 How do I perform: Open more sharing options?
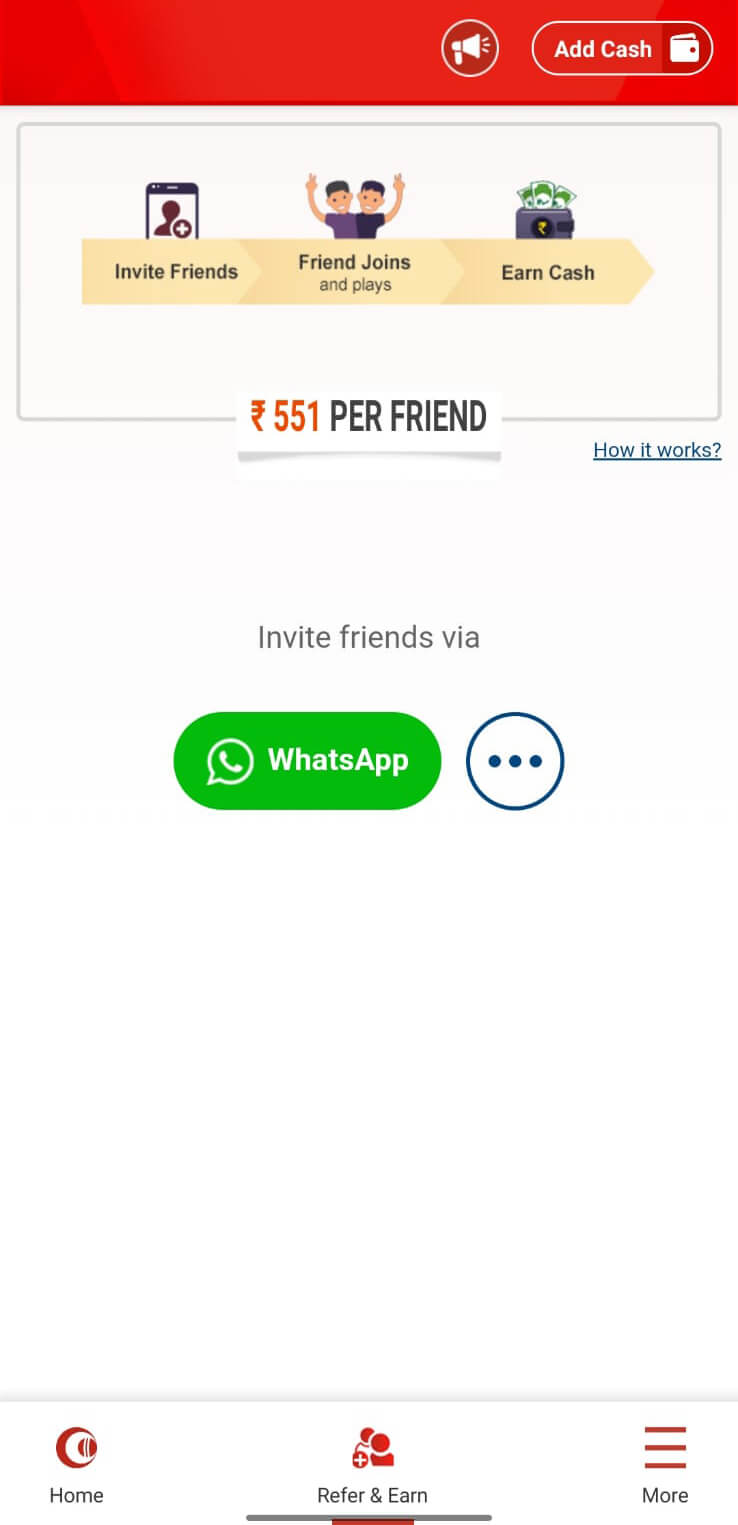515,761
